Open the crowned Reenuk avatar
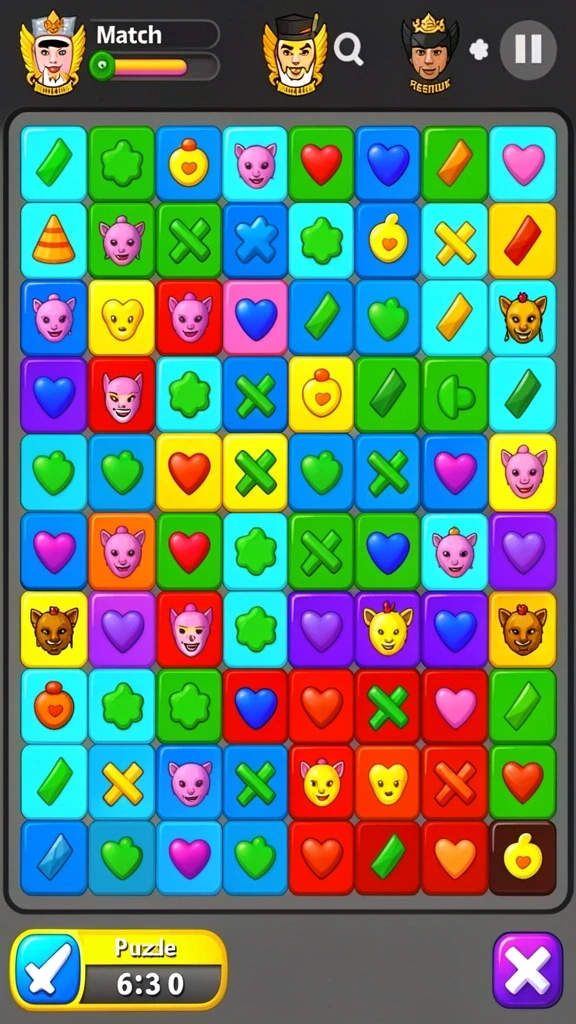The width and height of the screenshot is (576, 1024). coord(430,52)
